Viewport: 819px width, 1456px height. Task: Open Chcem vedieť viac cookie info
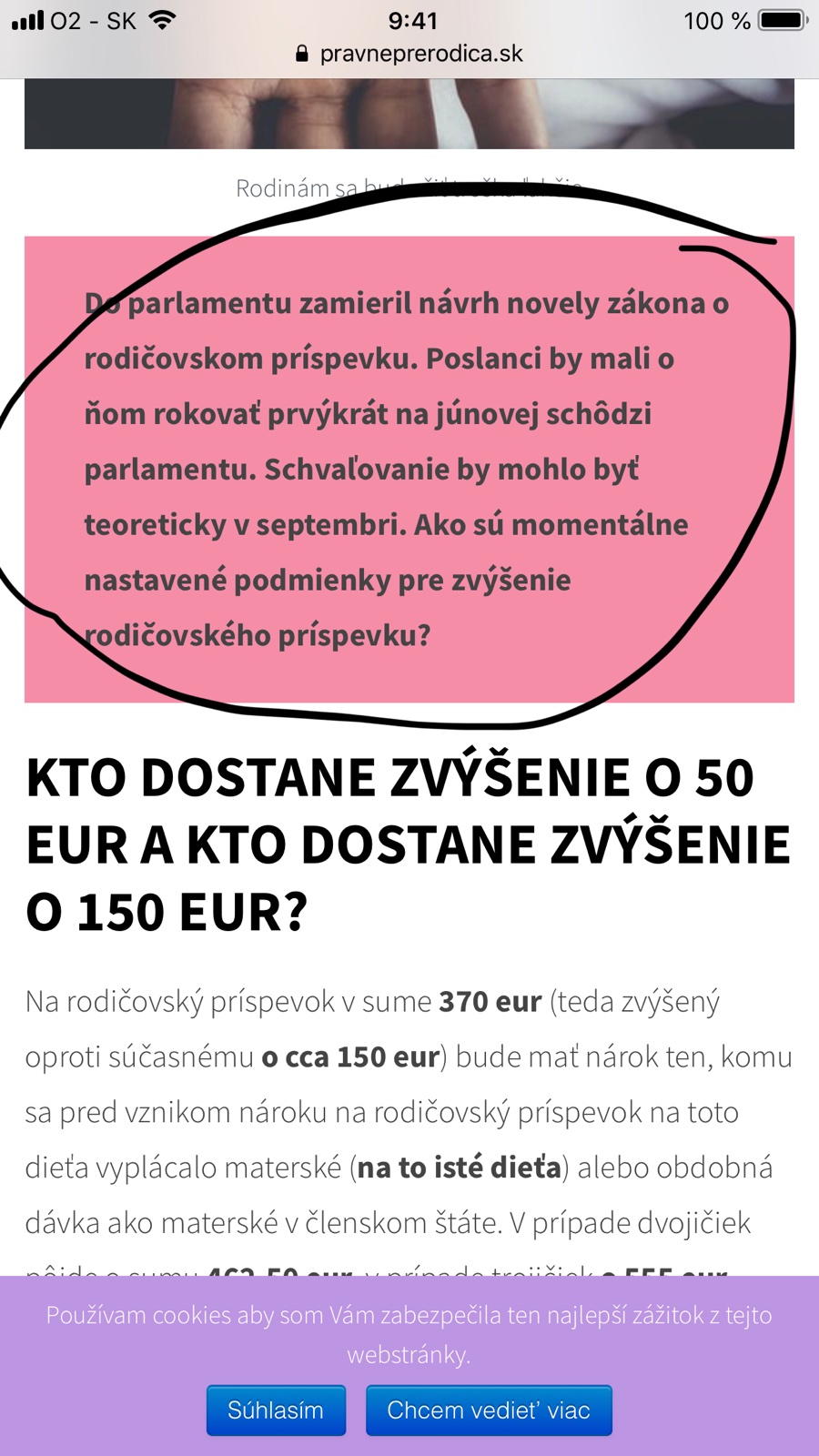[x=489, y=1410]
